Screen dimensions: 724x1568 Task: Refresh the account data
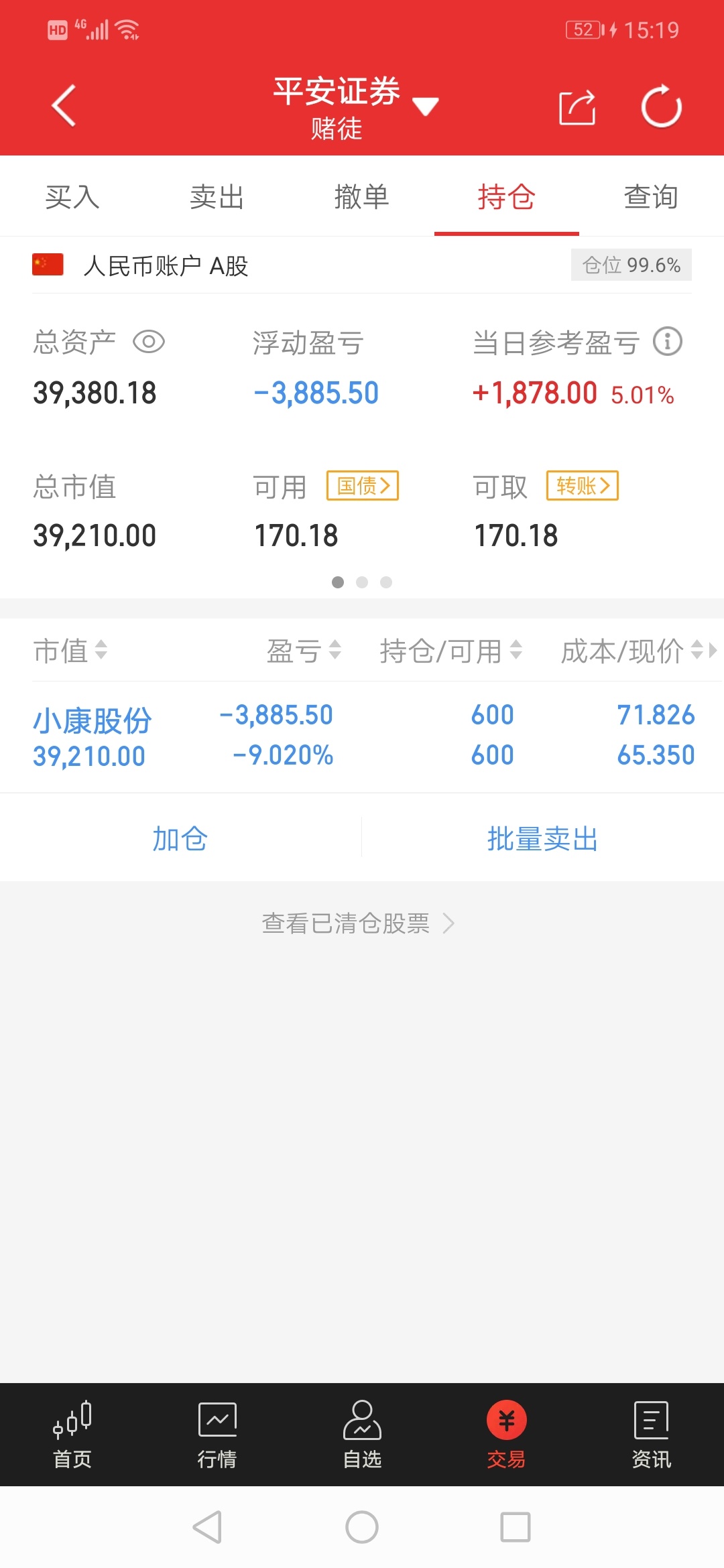click(661, 106)
